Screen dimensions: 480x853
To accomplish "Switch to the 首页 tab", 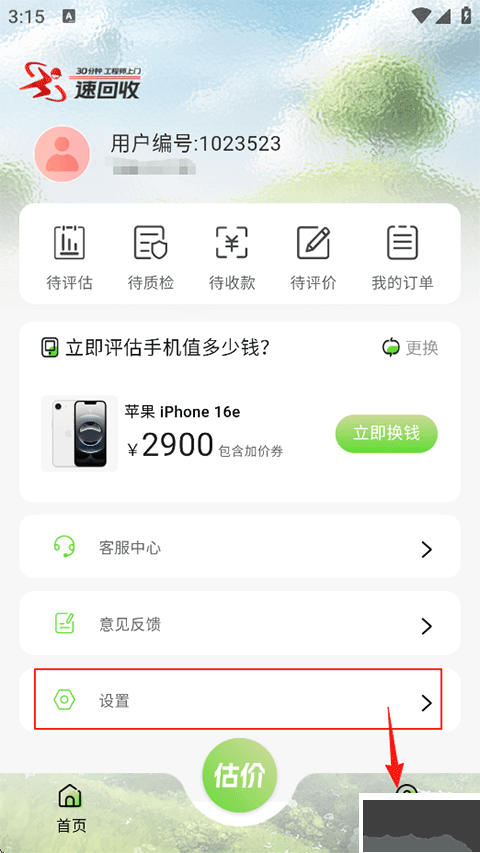I will [71, 808].
